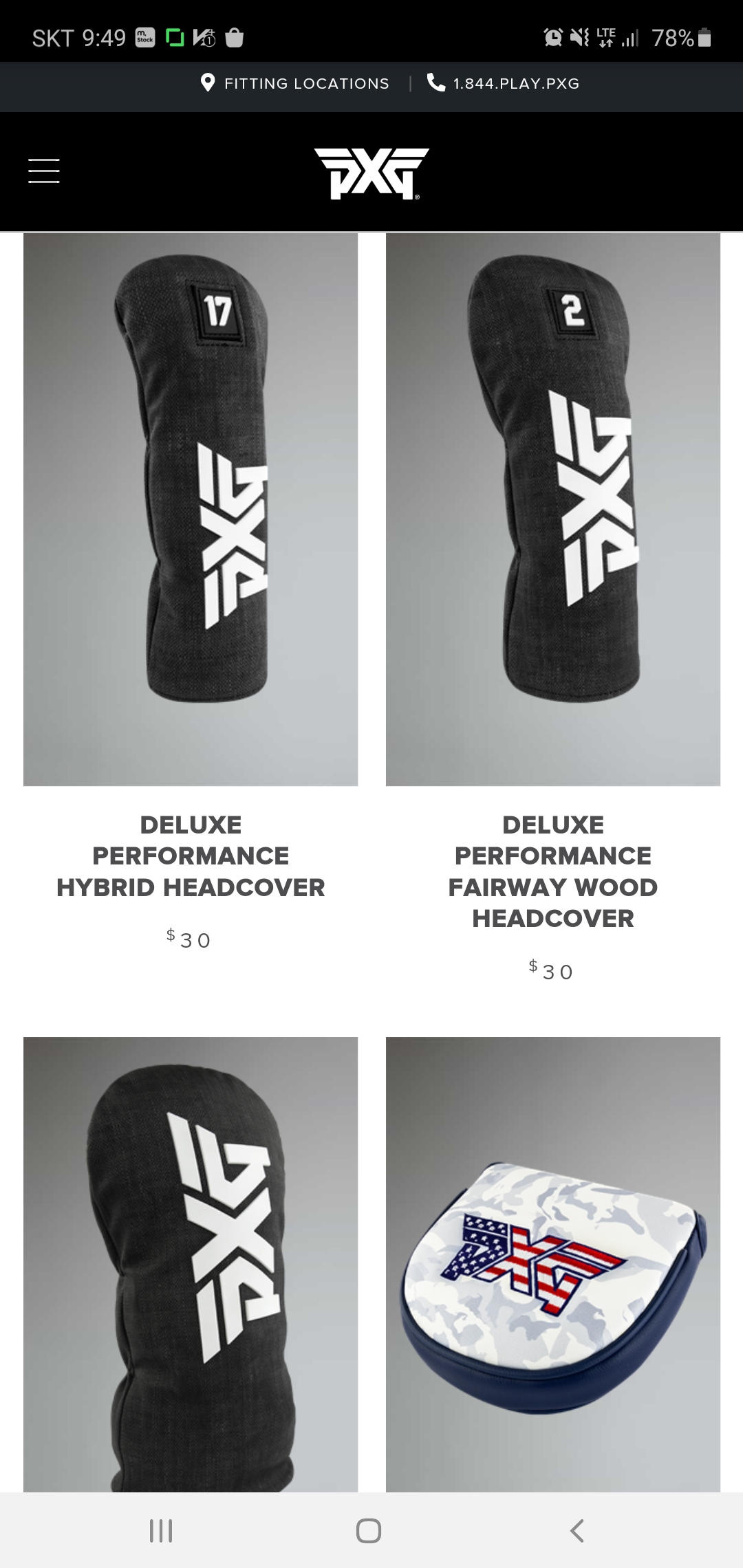The image size is (743, 1568).
Task: View the black PXG headcover without number patch
Action: point(191,1264)
